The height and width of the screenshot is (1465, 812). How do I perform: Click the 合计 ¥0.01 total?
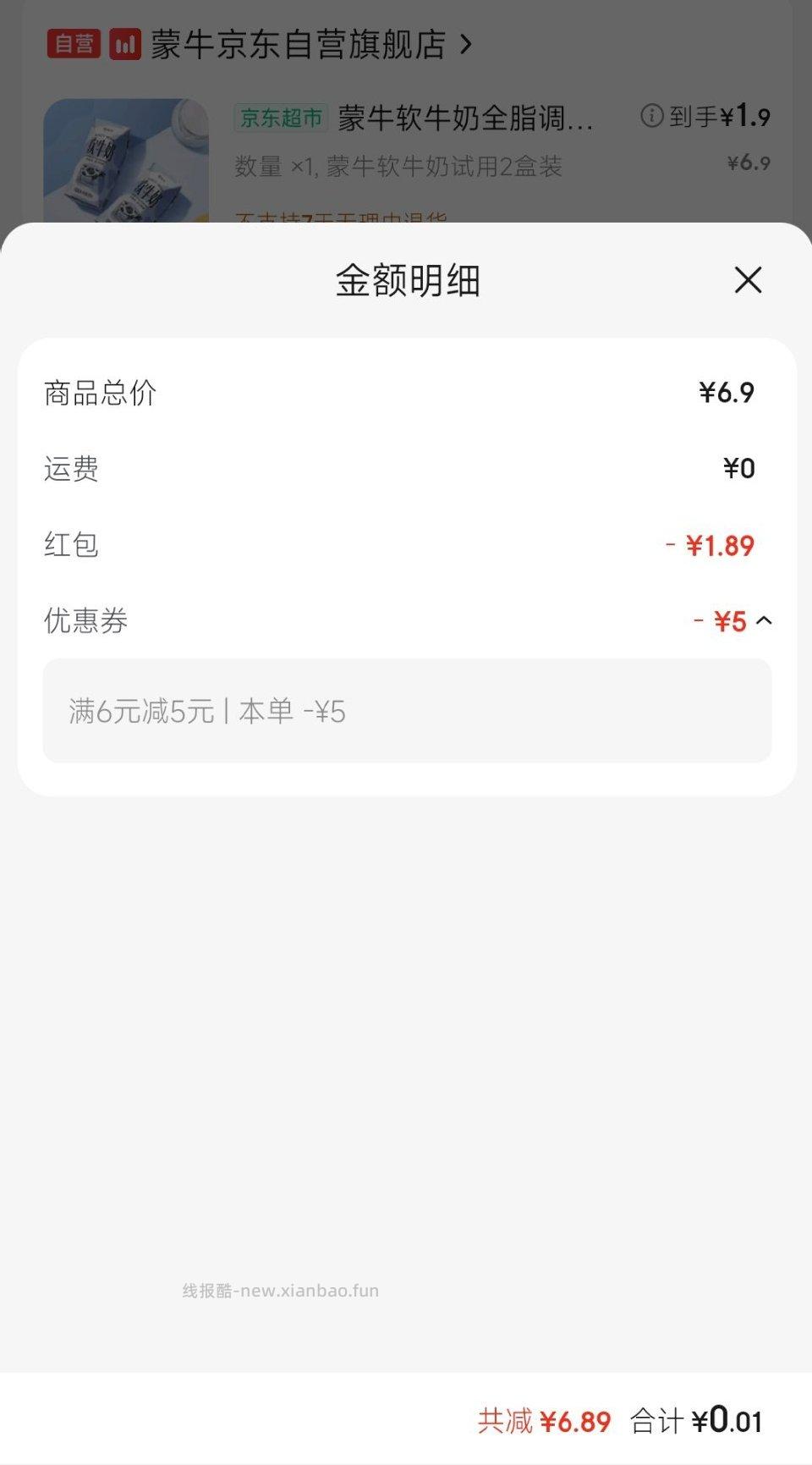(697, 1423)
